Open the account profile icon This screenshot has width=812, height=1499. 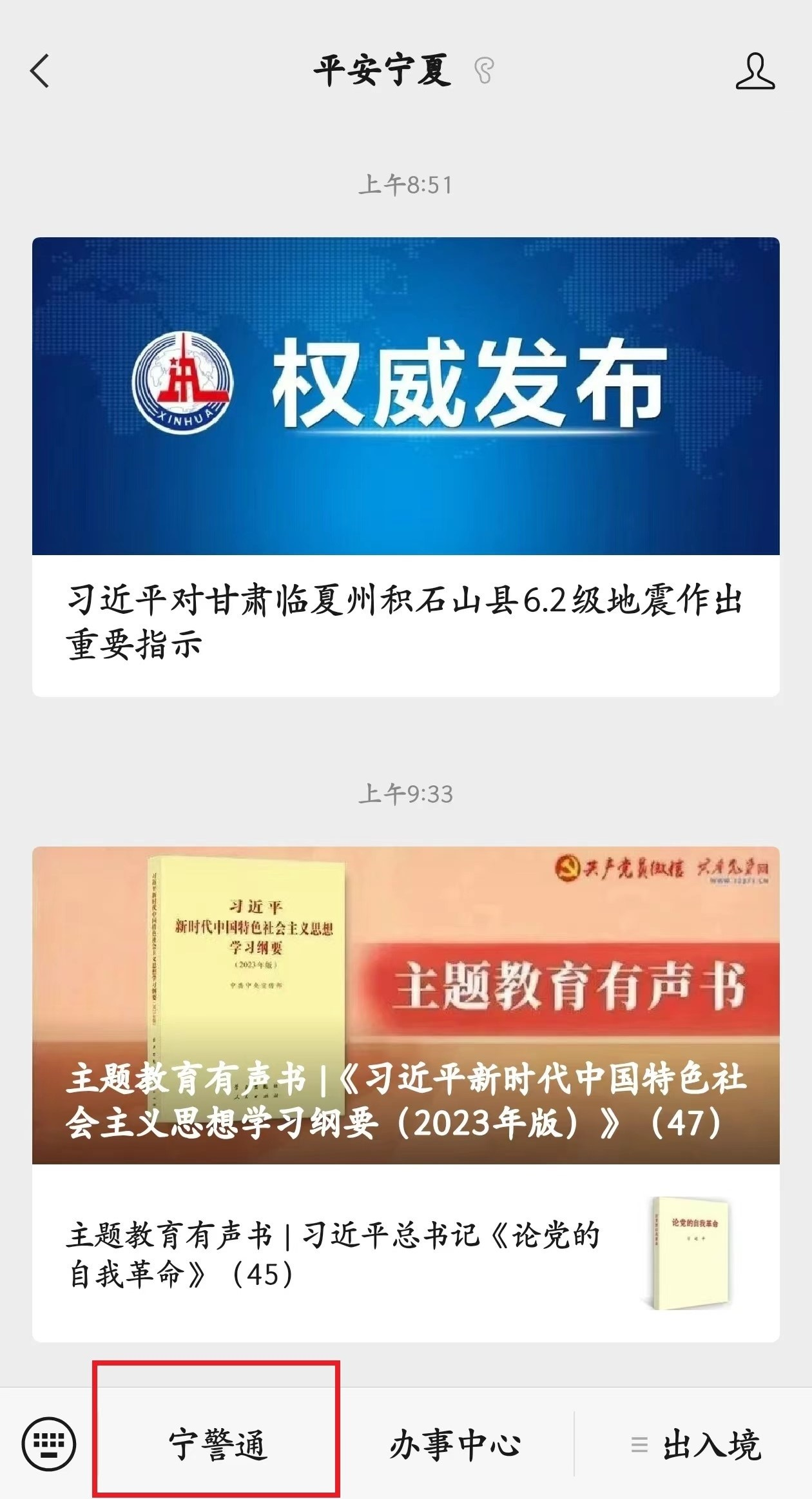click(x=755, y=71)
